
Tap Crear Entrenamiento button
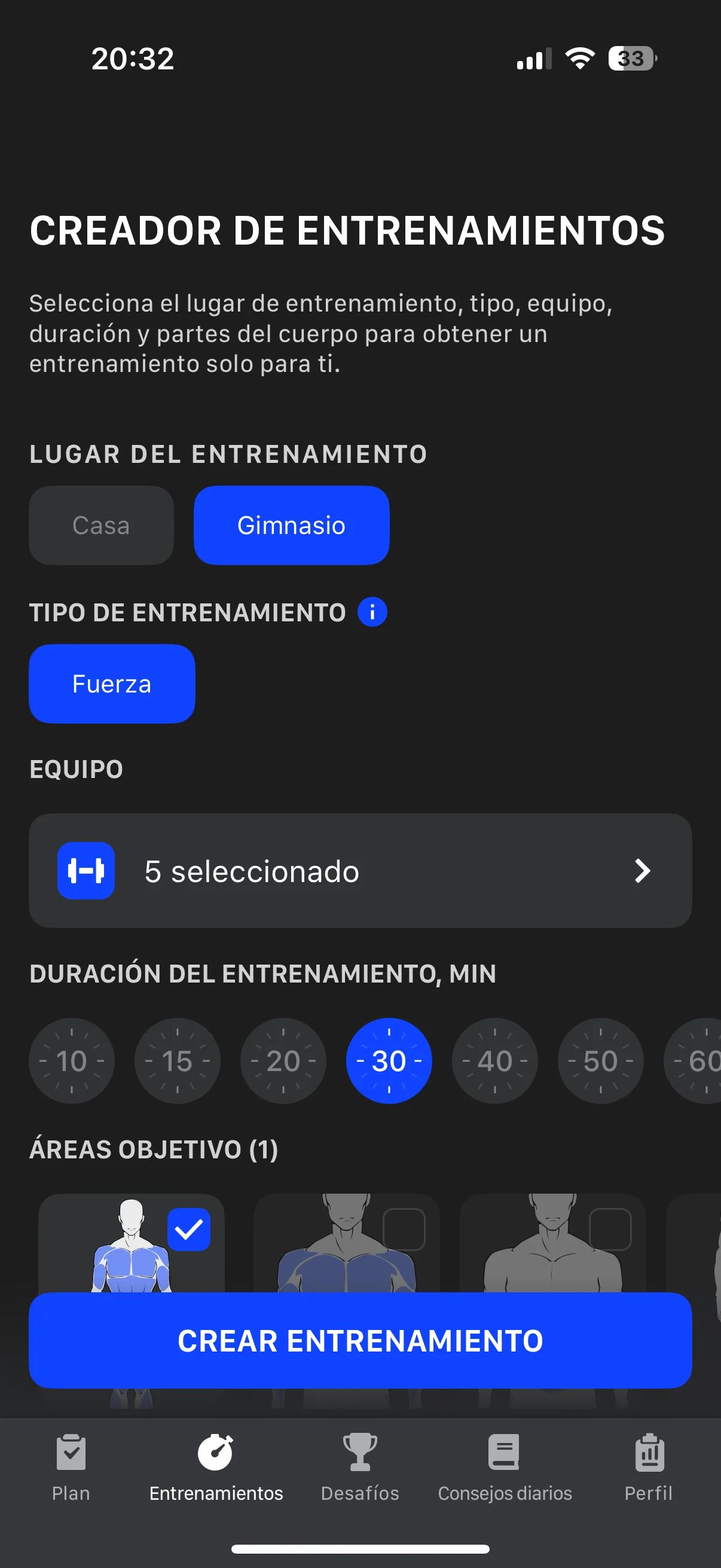[x=360, y=1340]
